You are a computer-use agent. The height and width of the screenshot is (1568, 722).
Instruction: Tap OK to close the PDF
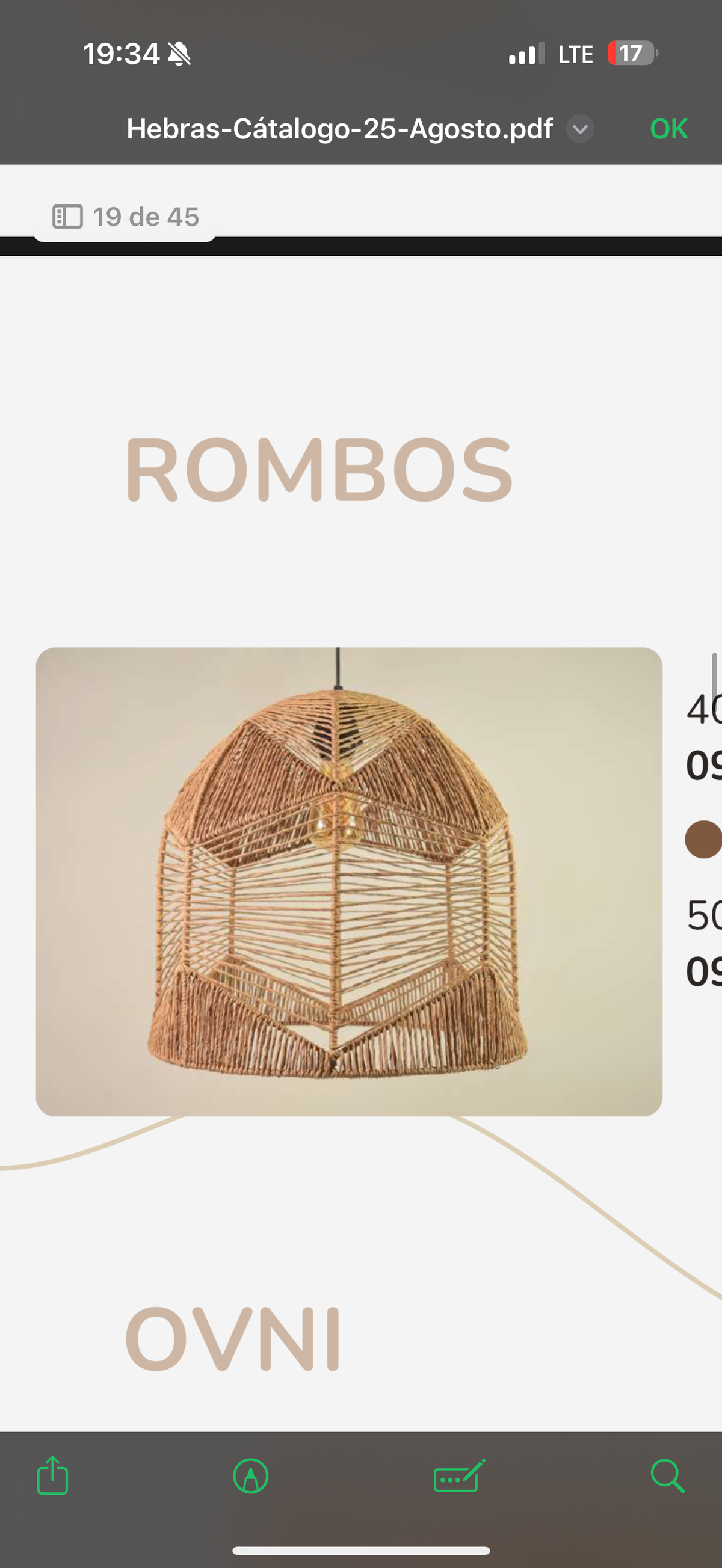click(668, 129)
